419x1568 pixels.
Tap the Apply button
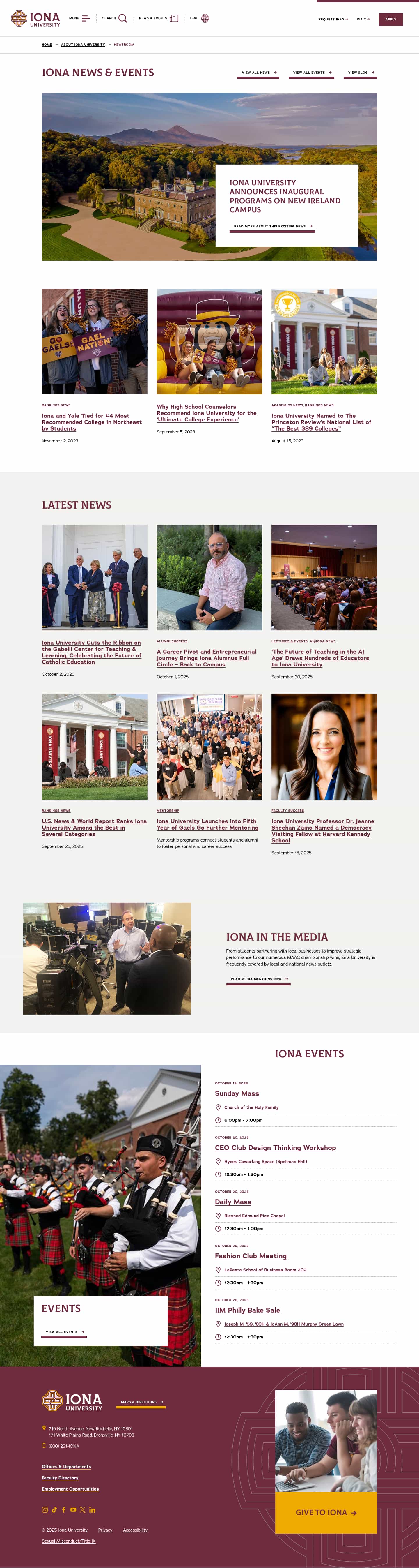coord(390,20)
